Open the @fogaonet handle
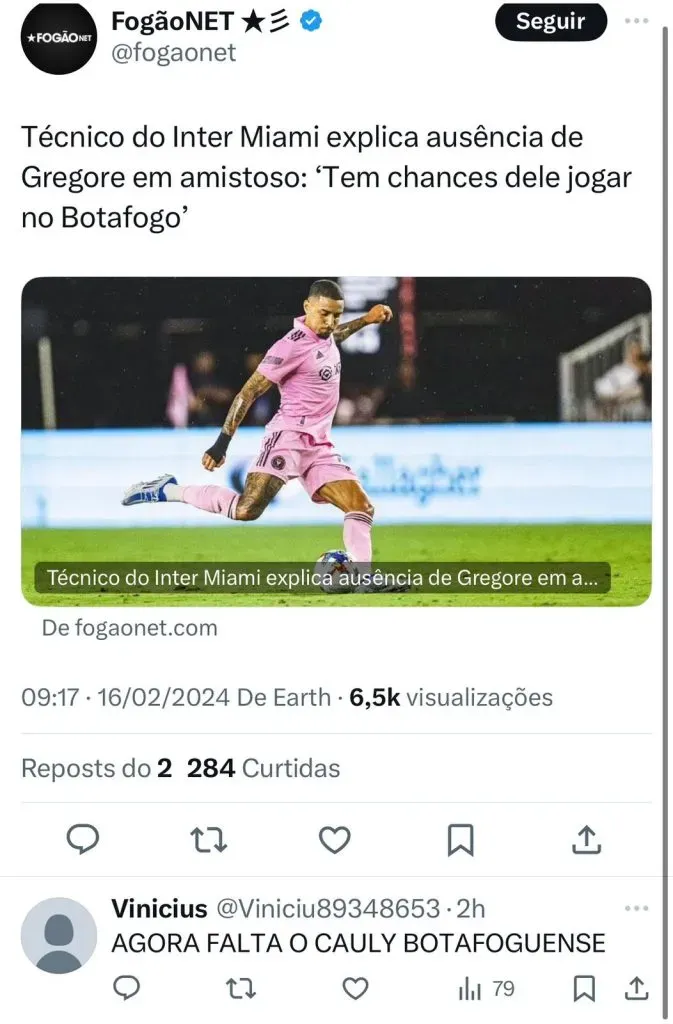The image size is (673, 1024). point(173,53)
